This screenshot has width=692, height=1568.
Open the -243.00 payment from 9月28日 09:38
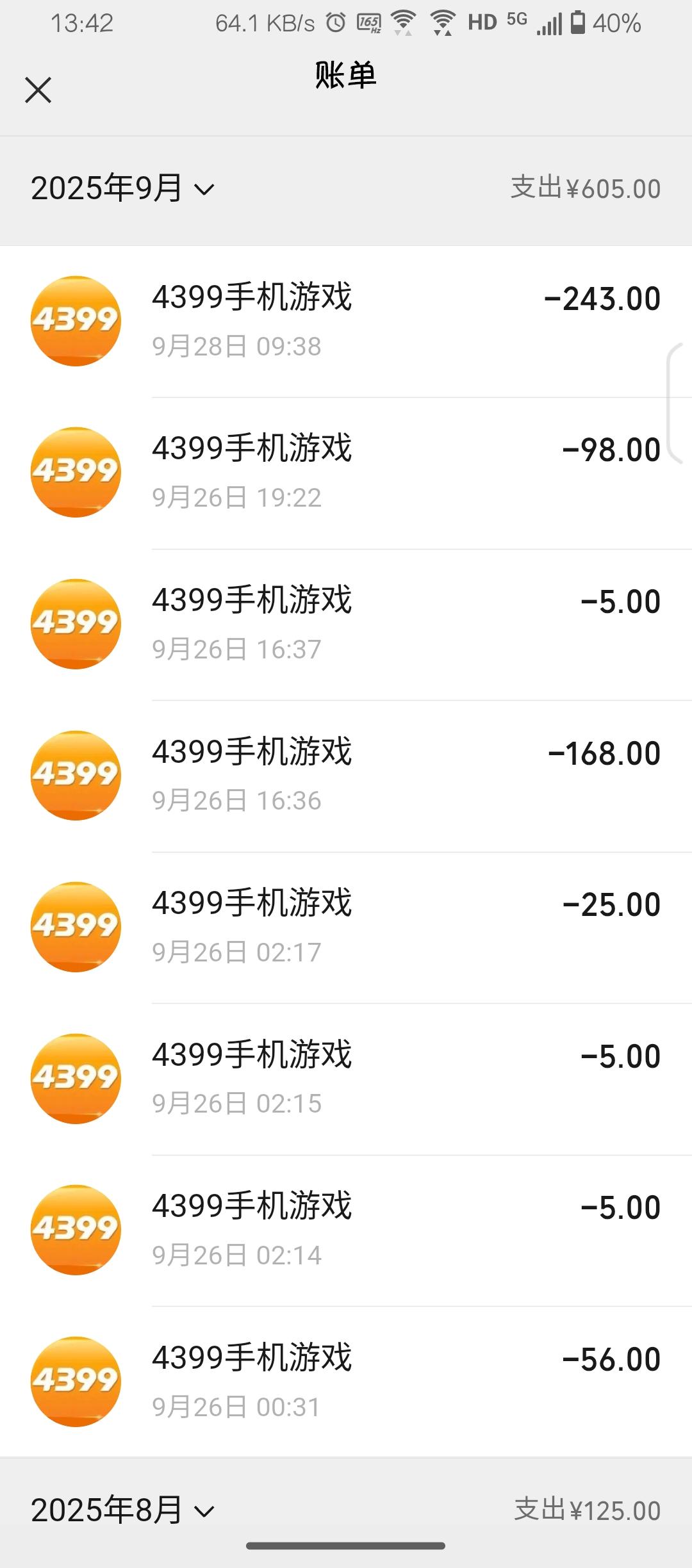pos(346,321)
